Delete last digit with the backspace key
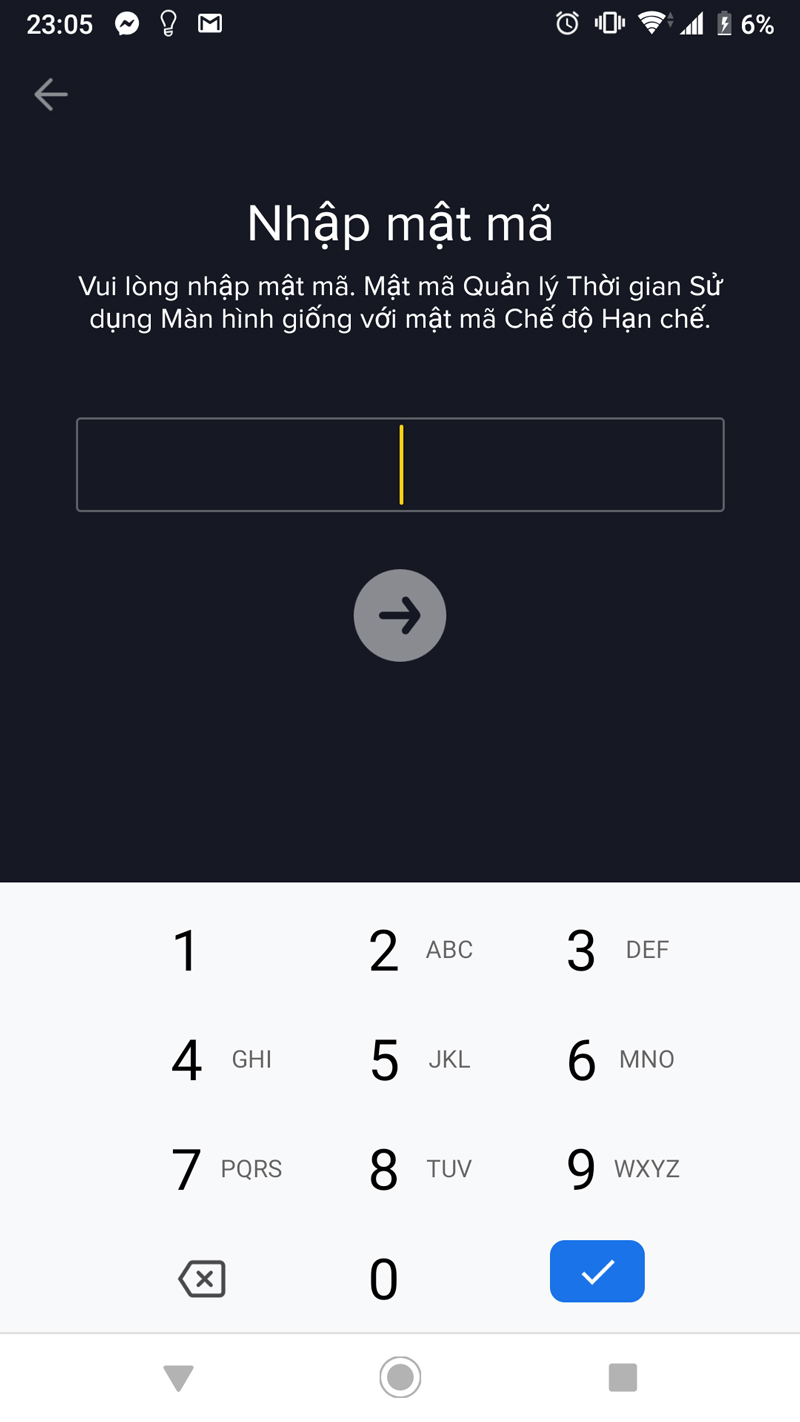The height and width of the screenshot is (1422, 800). [202, 1278]
